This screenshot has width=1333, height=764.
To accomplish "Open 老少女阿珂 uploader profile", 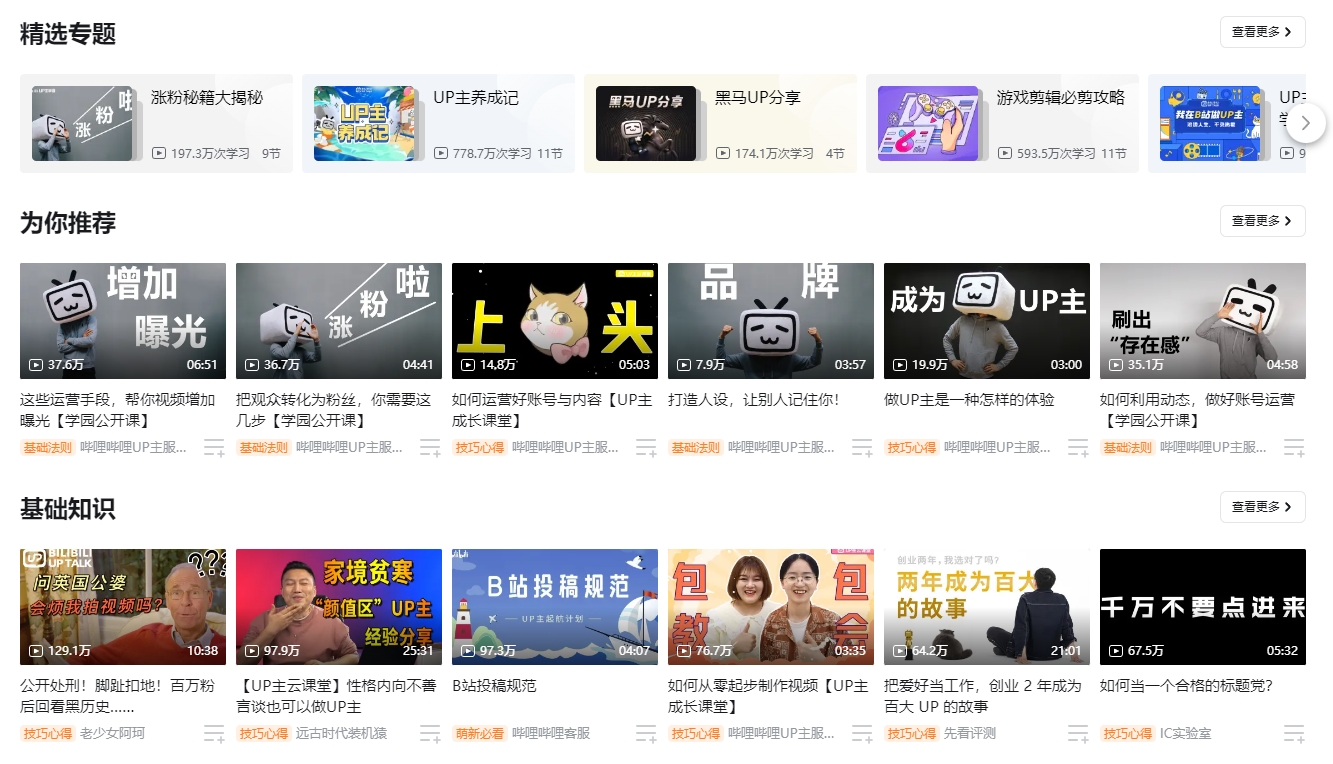I will tap(113, 734).
